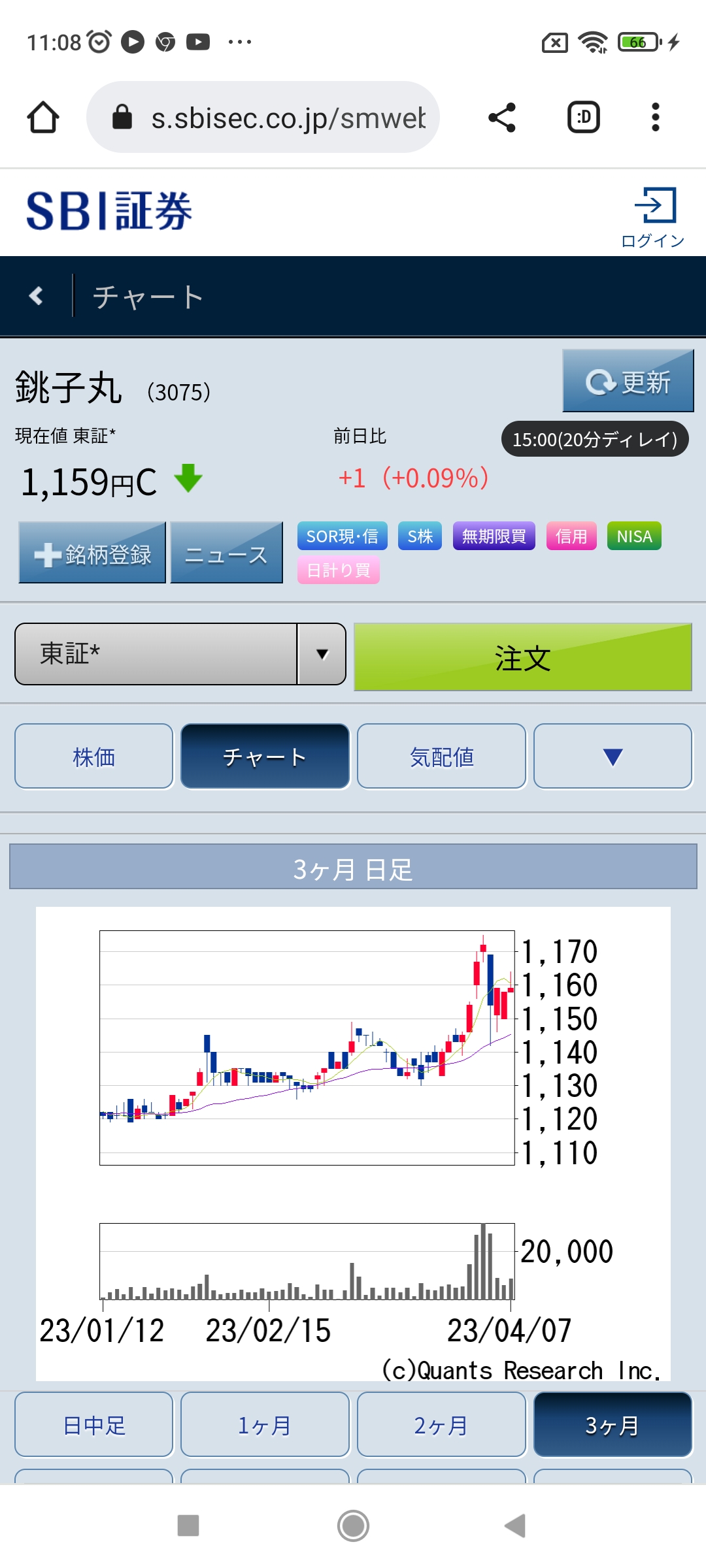Switch to the 気配値 tab
This screenshot has width=706, height=1568.
click(441, 757)
